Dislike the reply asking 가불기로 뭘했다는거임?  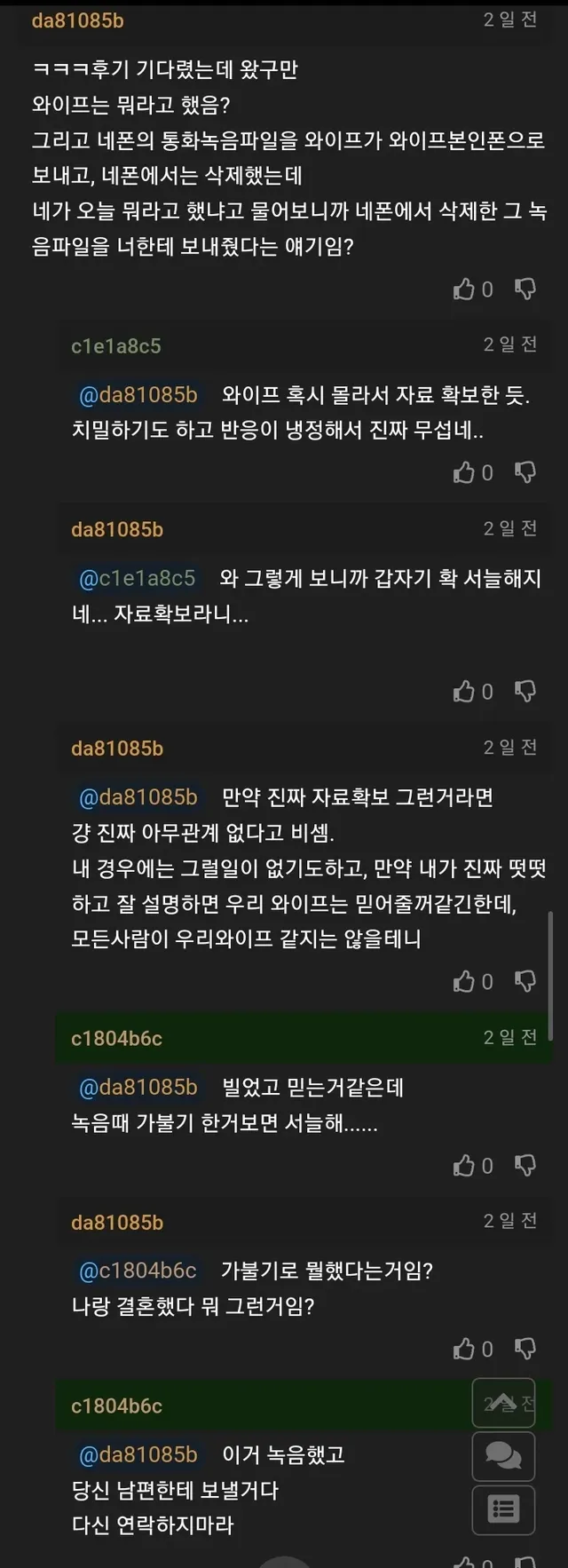[x=525, y=1349]
